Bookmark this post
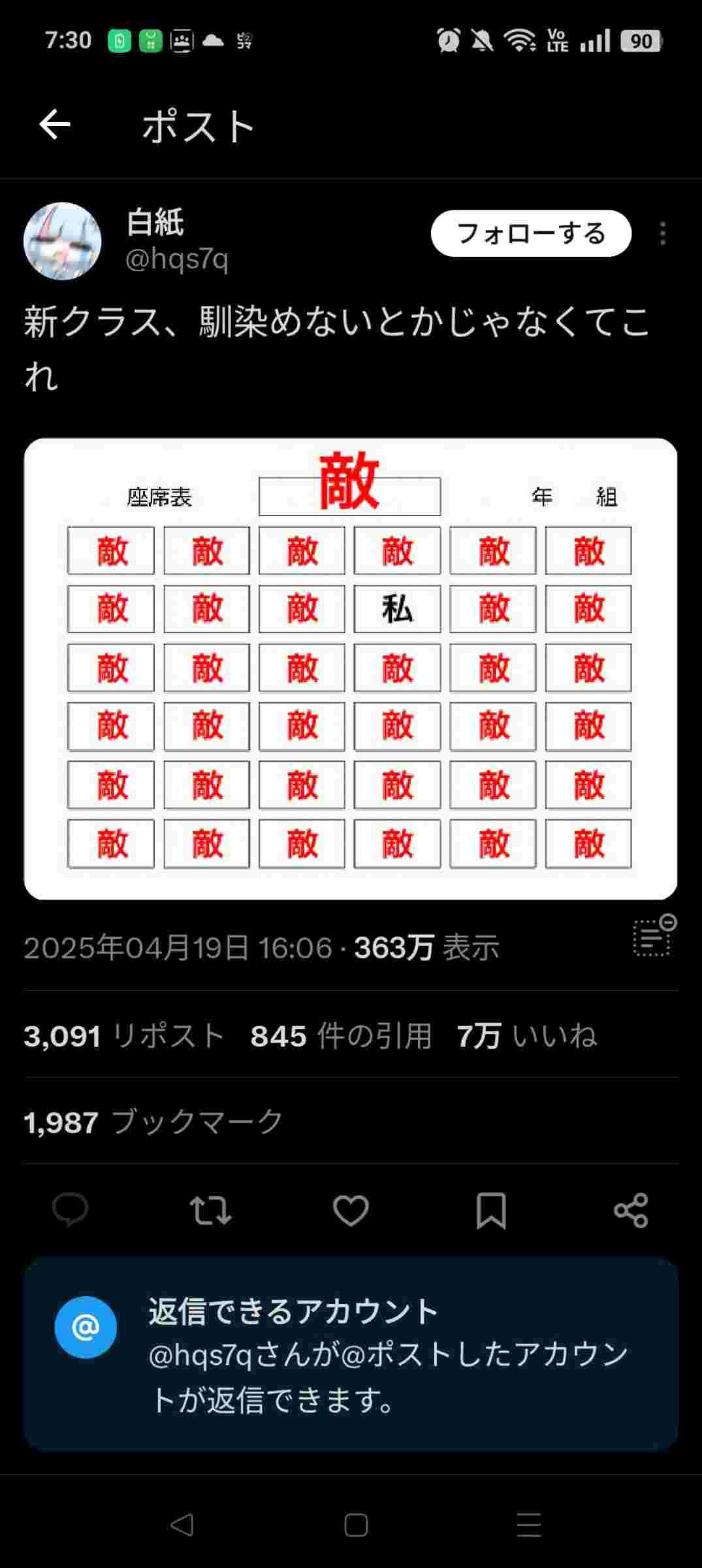The image size is (702, 1568). [x=491, y=1210]
